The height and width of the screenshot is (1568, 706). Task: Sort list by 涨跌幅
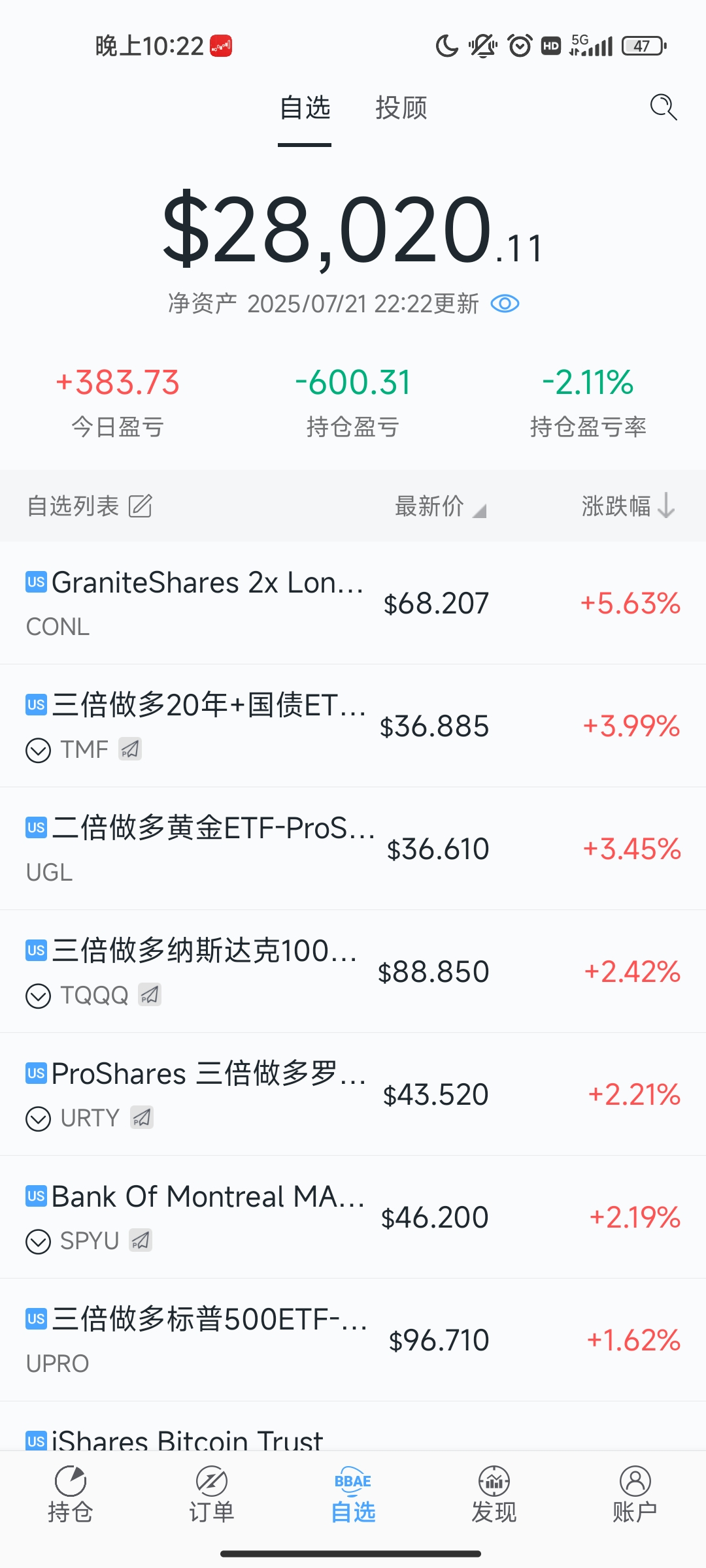628,506
